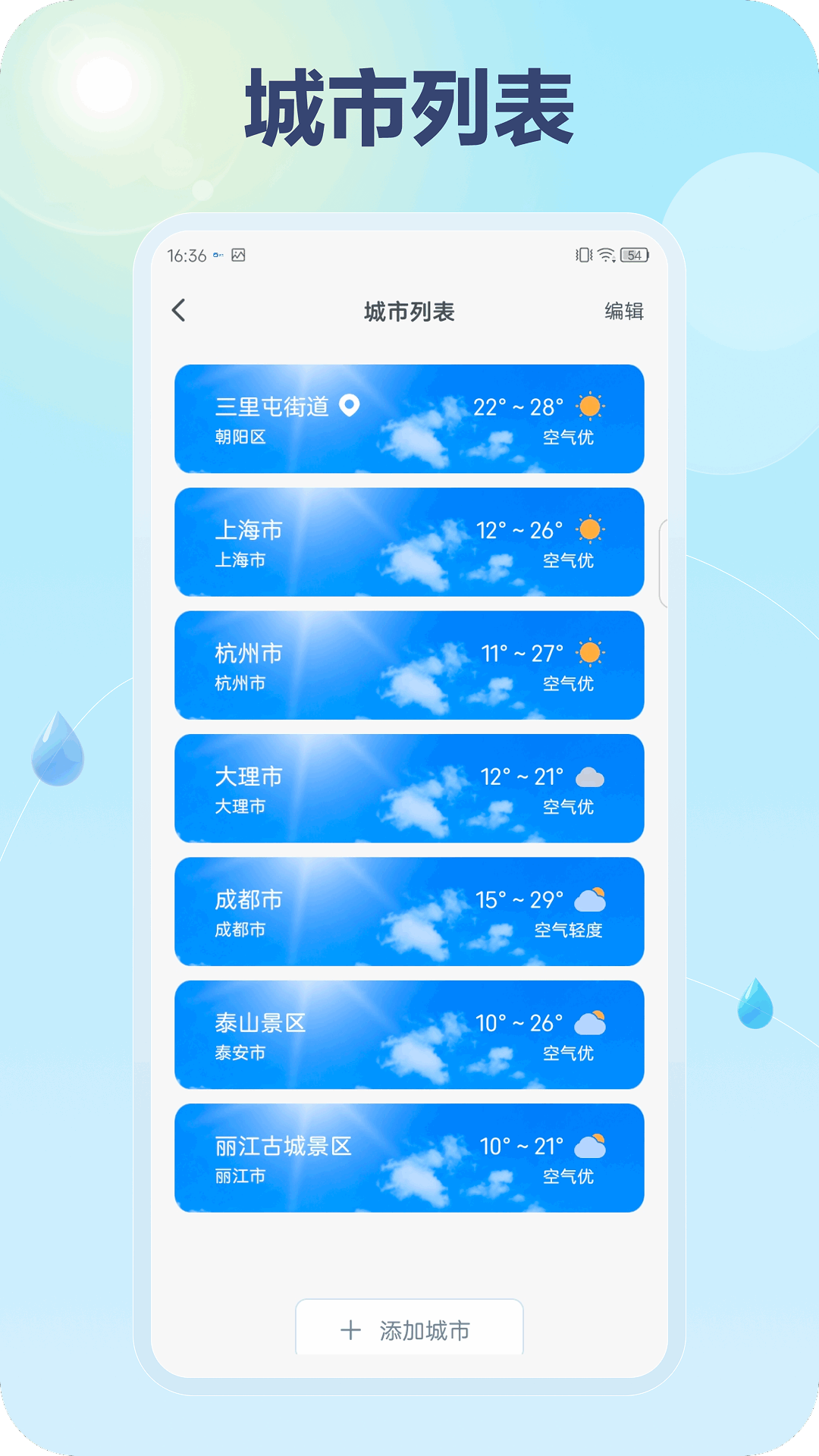Click the partly cloudy icon for 泰山景区

[591, 1024]
